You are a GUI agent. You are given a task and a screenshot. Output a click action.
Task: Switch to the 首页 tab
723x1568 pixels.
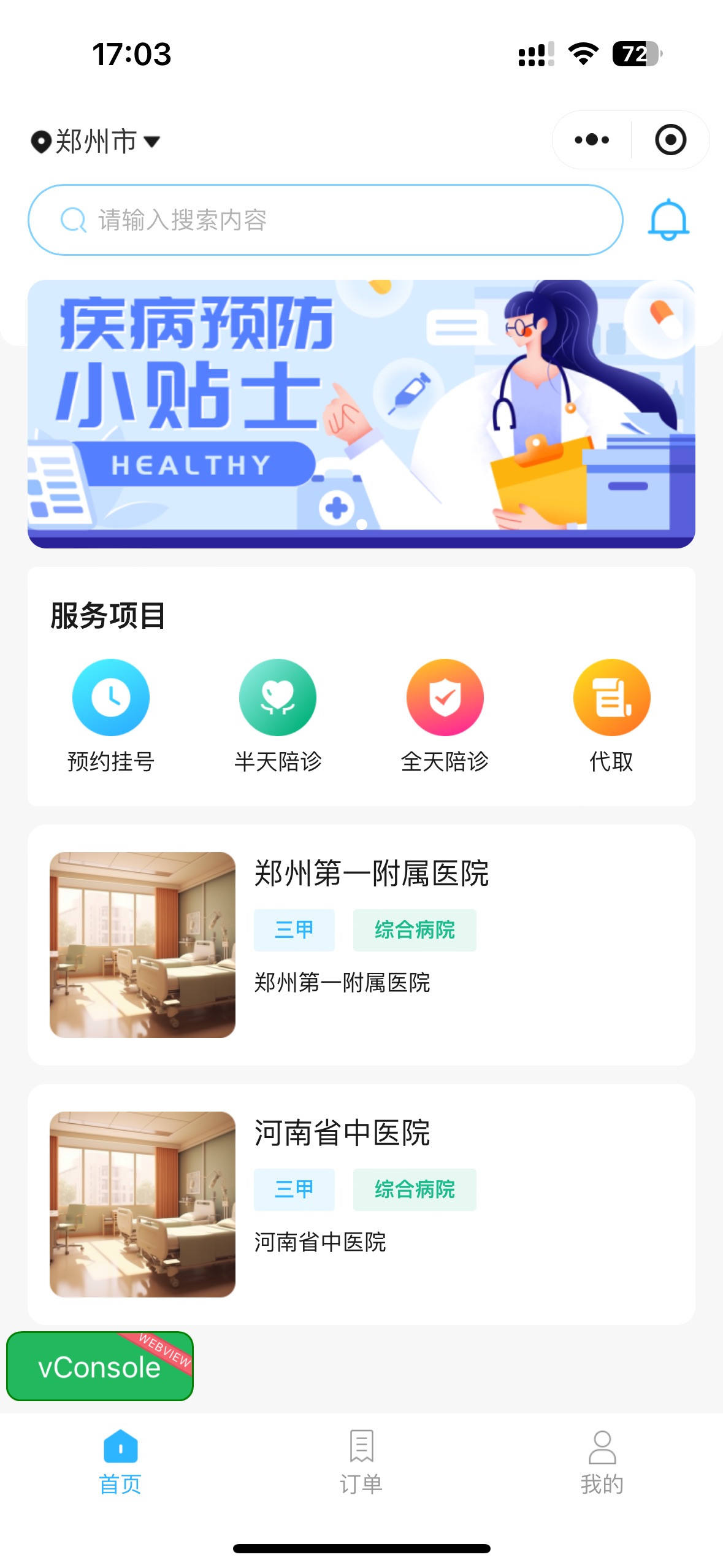tap(120, 1462)
